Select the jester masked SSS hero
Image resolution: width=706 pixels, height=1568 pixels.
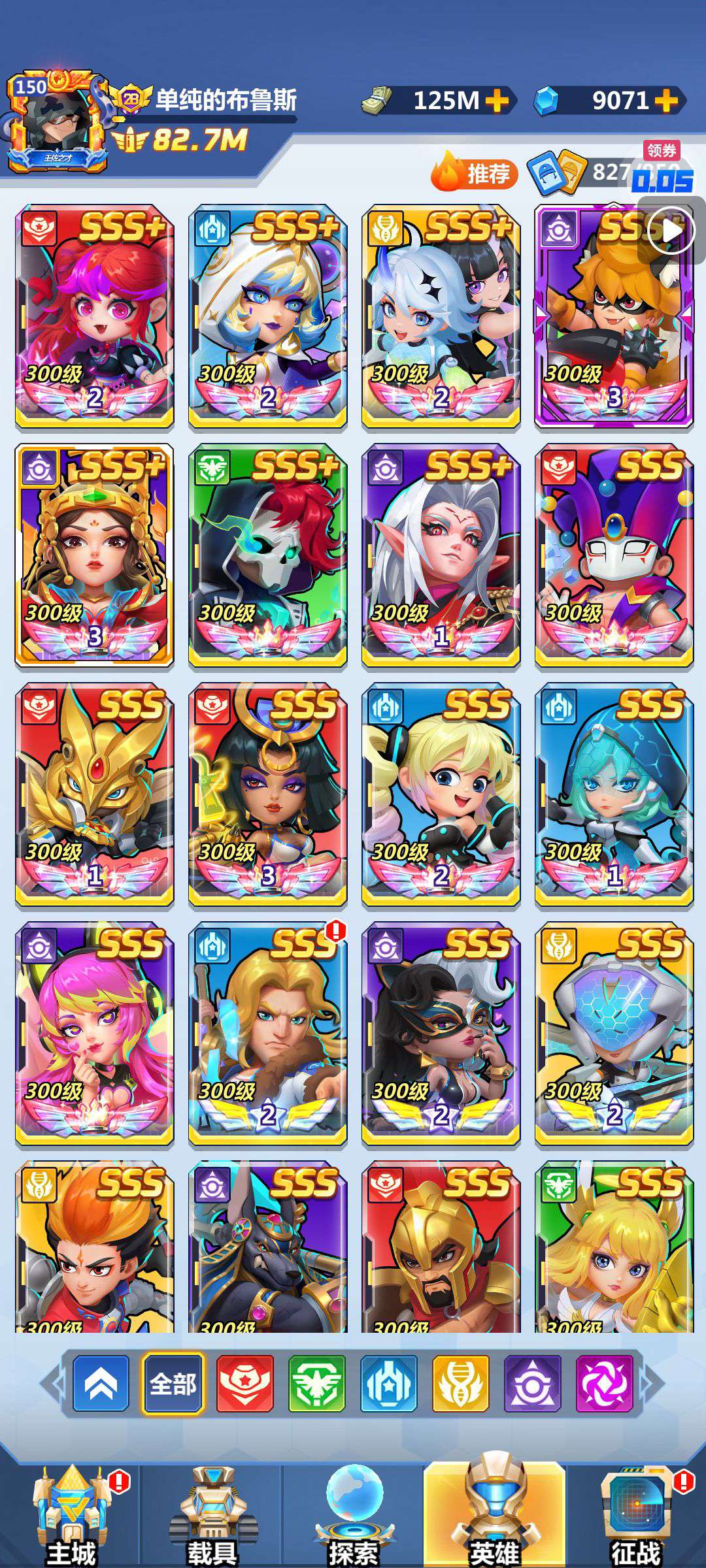click(614, 556)
